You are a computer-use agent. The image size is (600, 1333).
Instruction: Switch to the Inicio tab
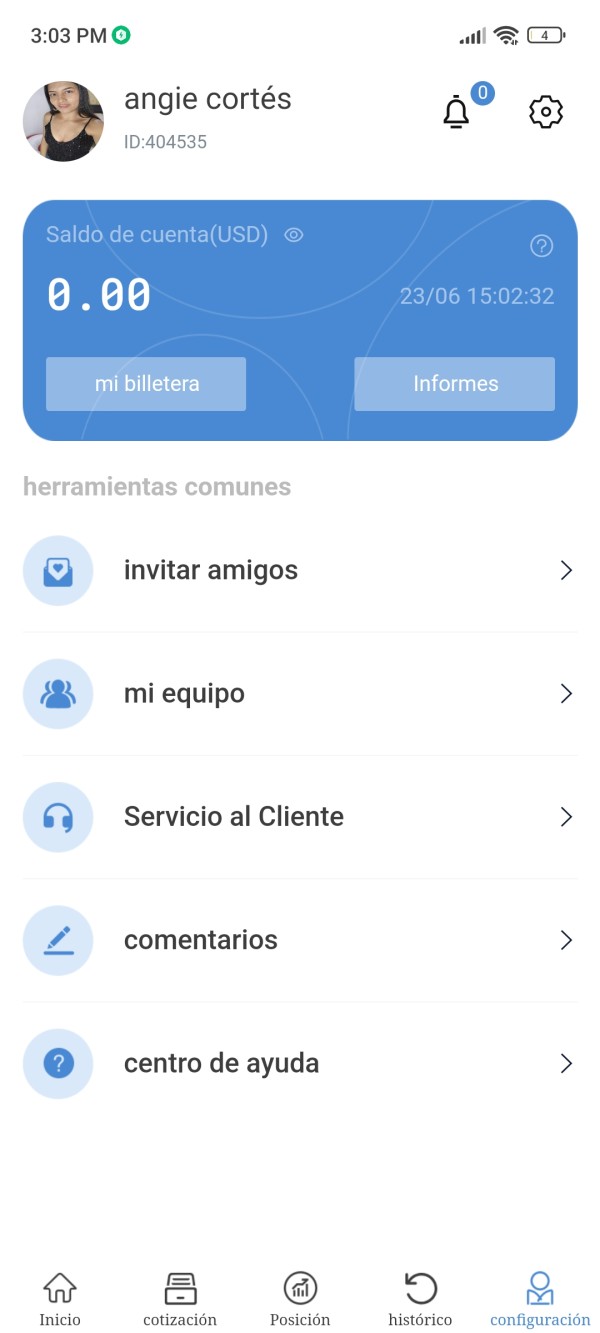[x=60, y=1298]
